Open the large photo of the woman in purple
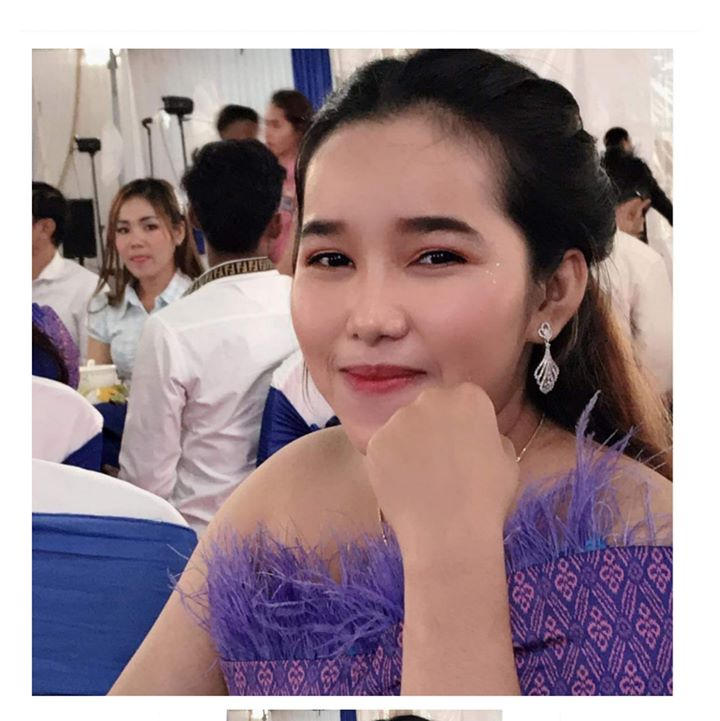Screen dimensions: 720x721 (352, 372)
